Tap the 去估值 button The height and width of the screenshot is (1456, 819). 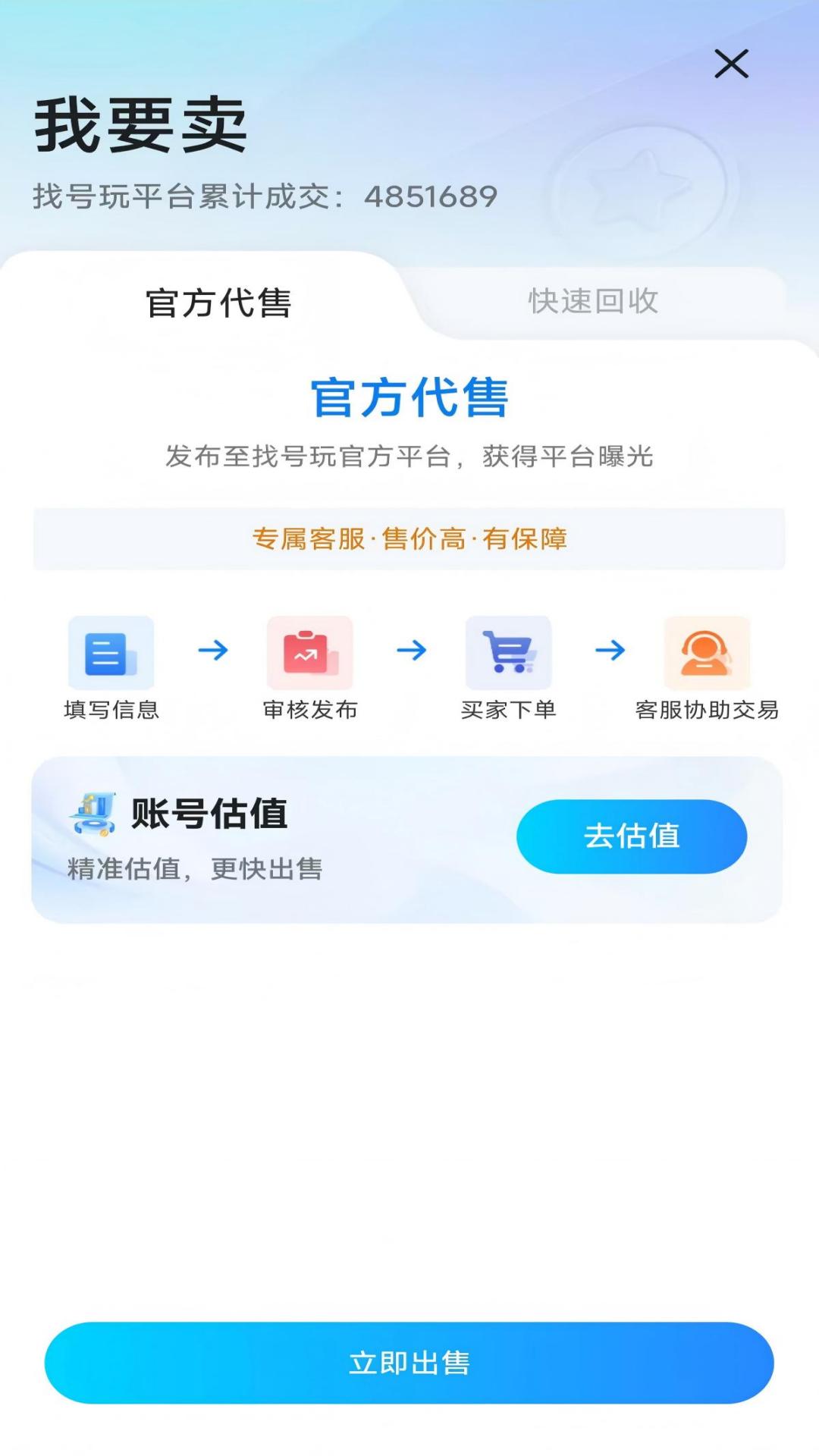click(x=631, y=836)
